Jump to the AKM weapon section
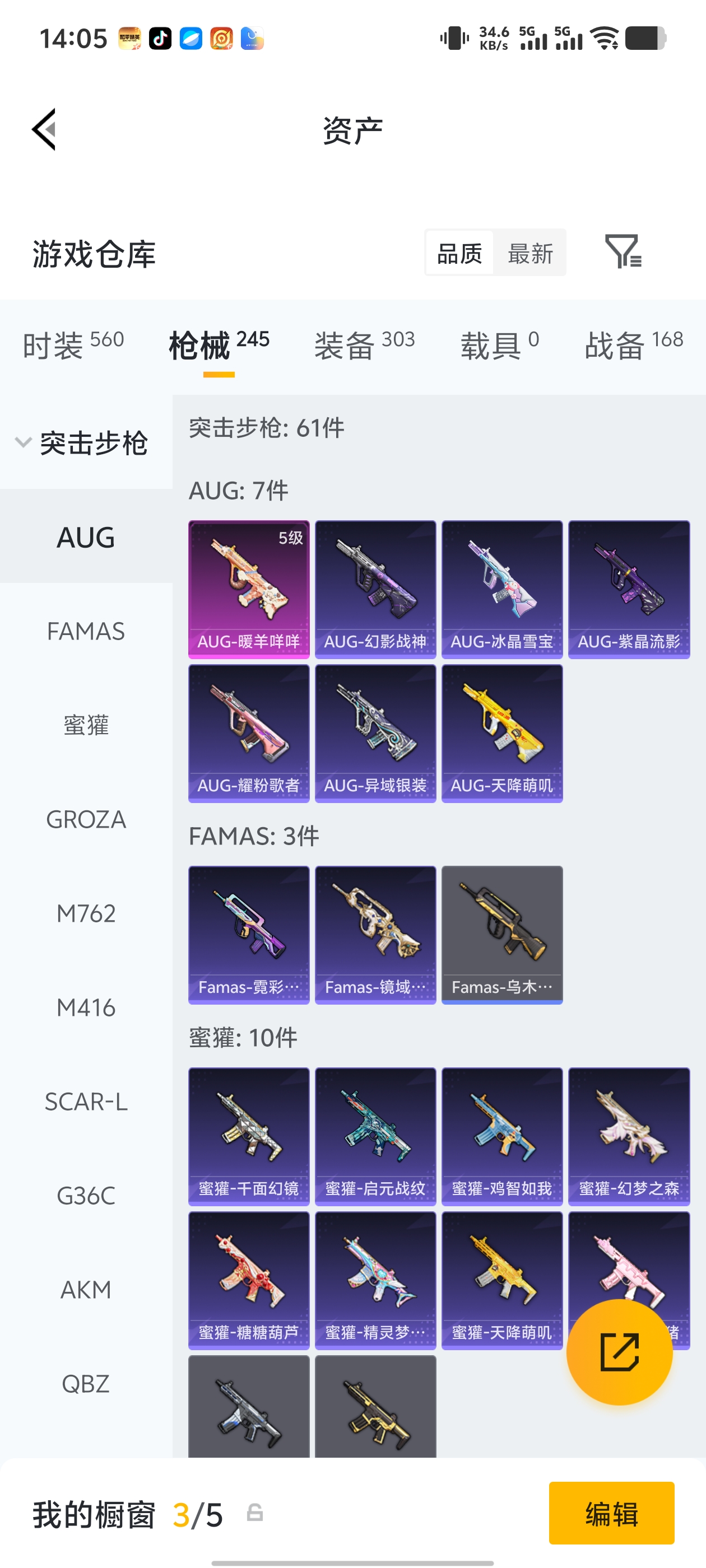The image size is (706, 1568). tap(86, 1289)
